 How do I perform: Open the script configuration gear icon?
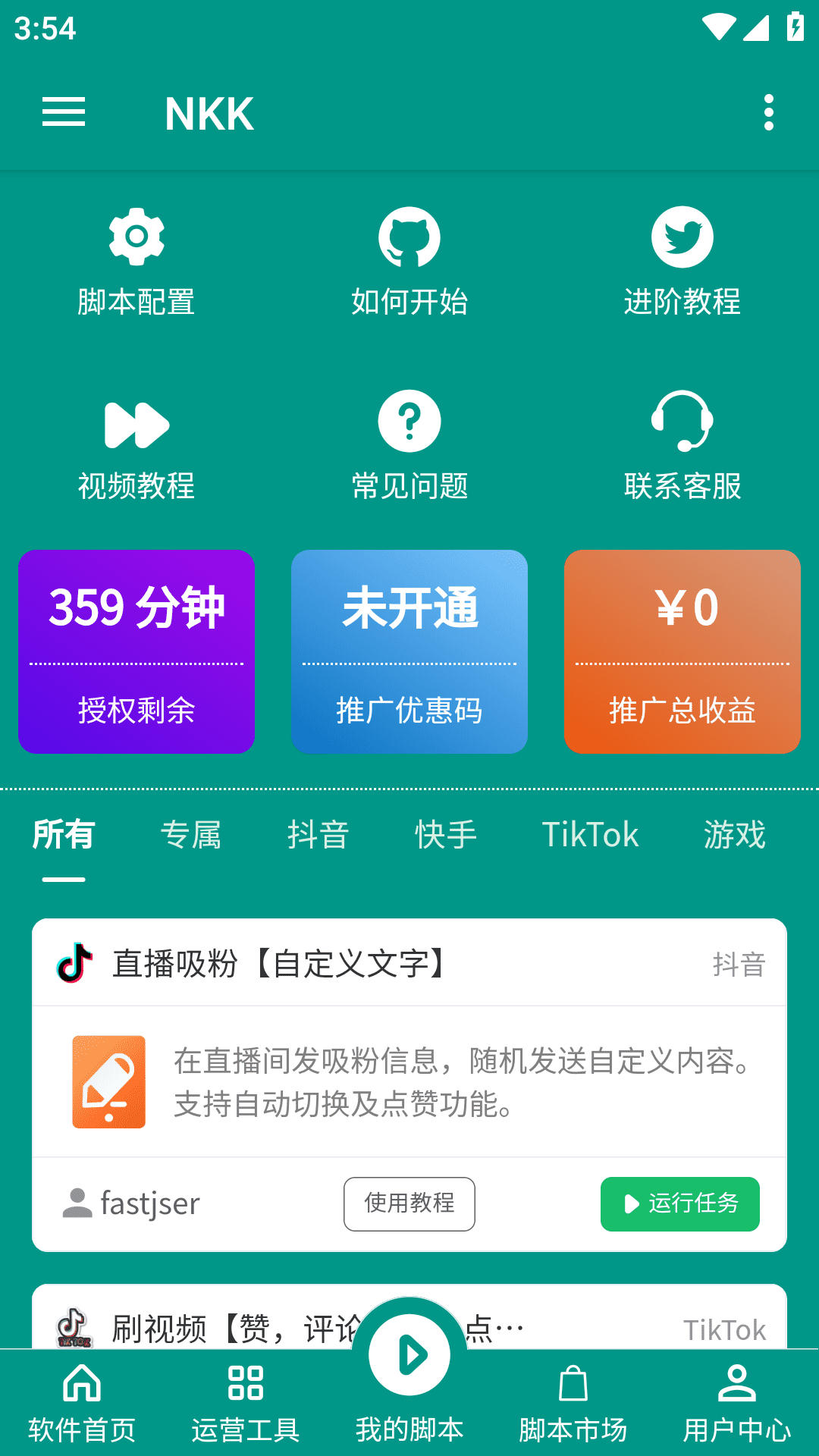click(136, 236)
